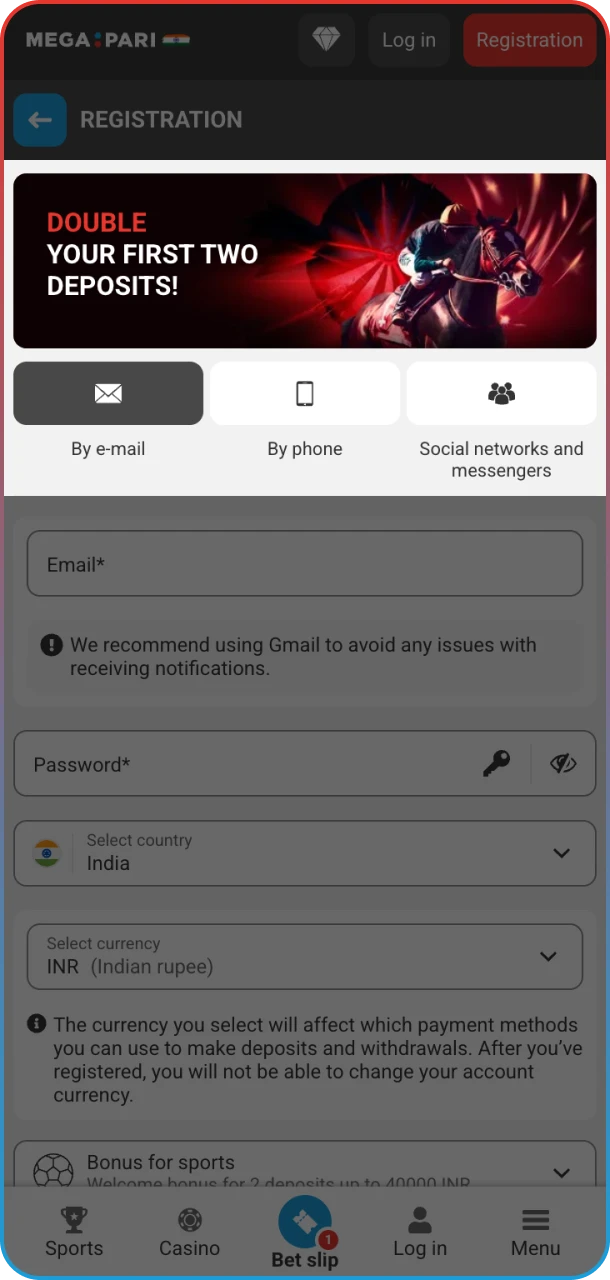Open the Select country dropdown
This screenshot has width=610, height=1280.
305,853
